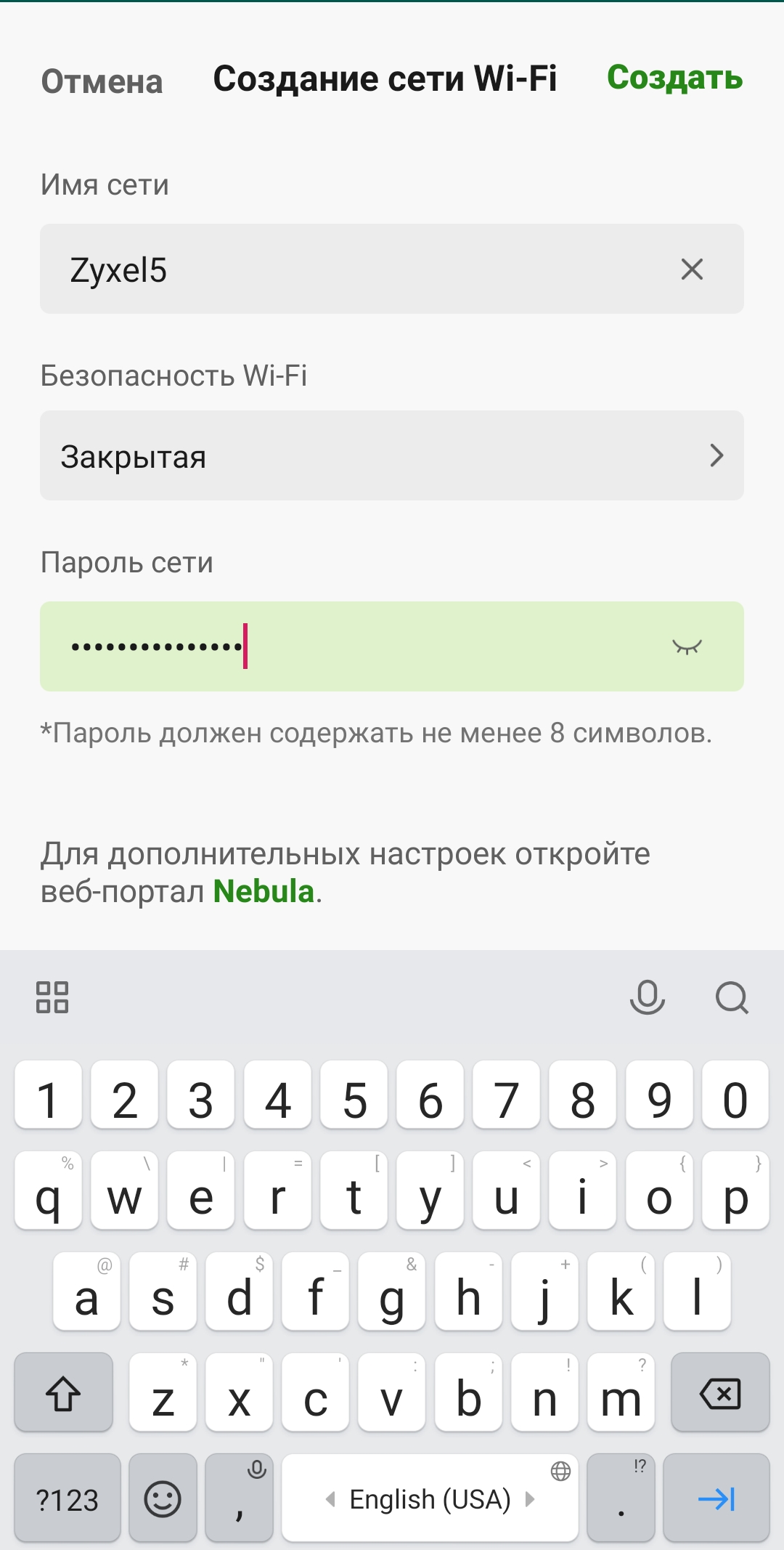Open the keyboard tools grid icon
This screenshot has width=784, height=1550.
[x=52, y=997]
